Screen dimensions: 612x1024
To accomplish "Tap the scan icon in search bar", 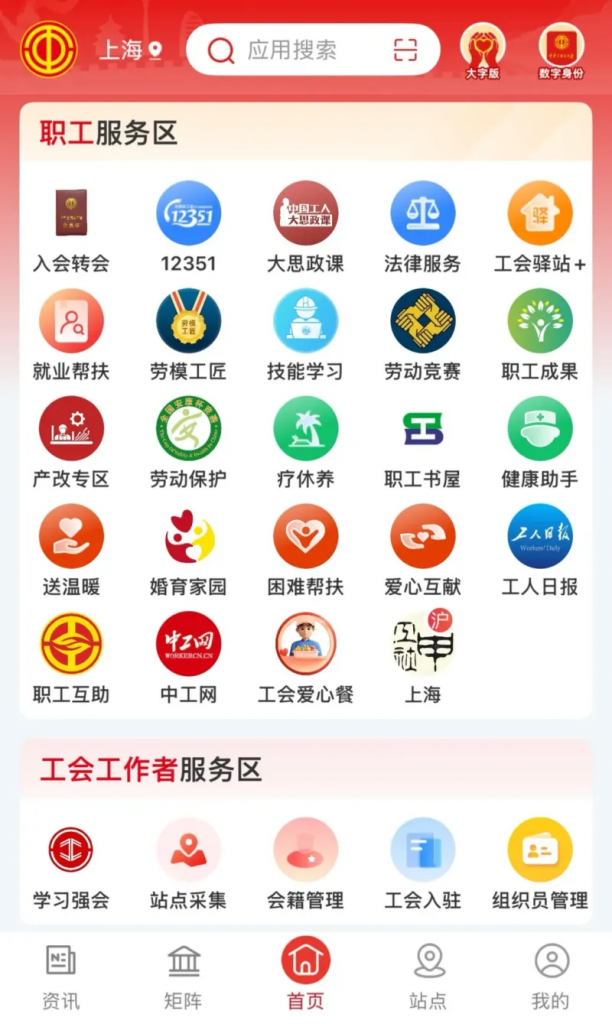I will click(405, 50).
